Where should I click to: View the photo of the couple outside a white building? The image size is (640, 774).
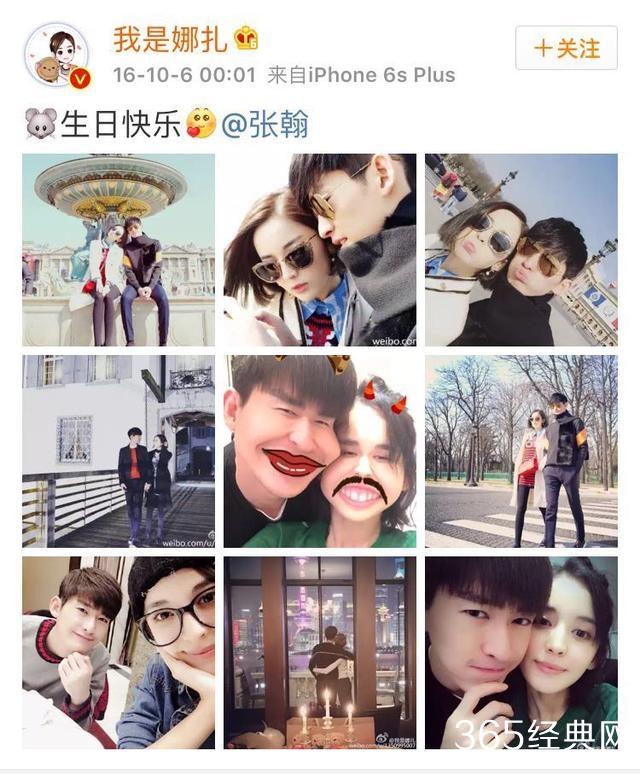coord(118,451)
